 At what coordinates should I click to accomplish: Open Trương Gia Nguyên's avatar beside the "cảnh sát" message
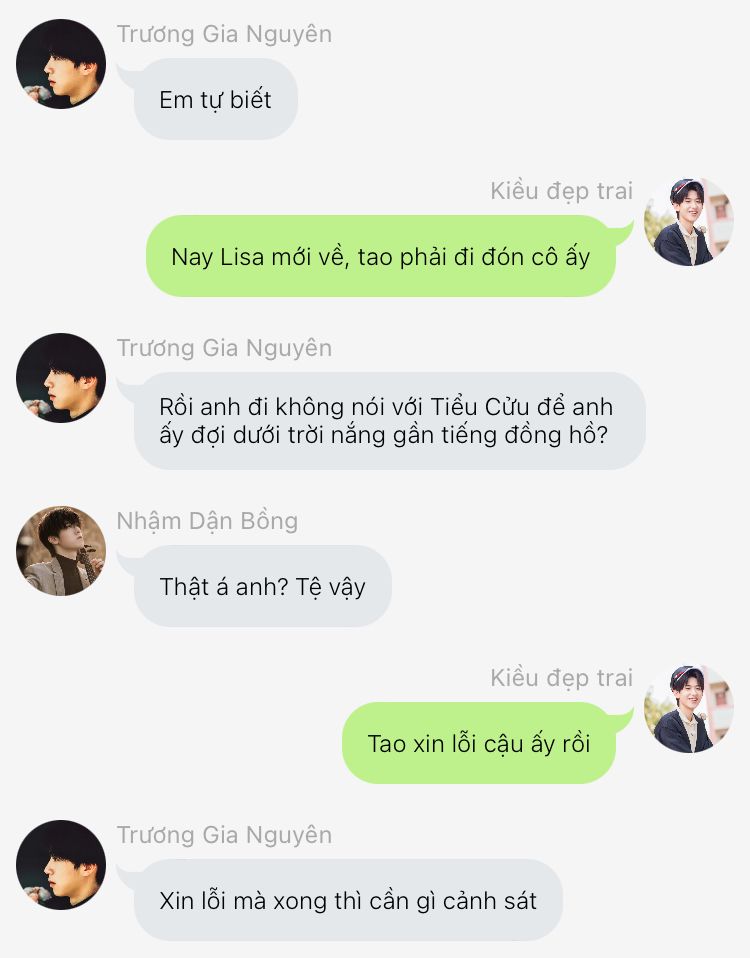[x=61, y=865]
